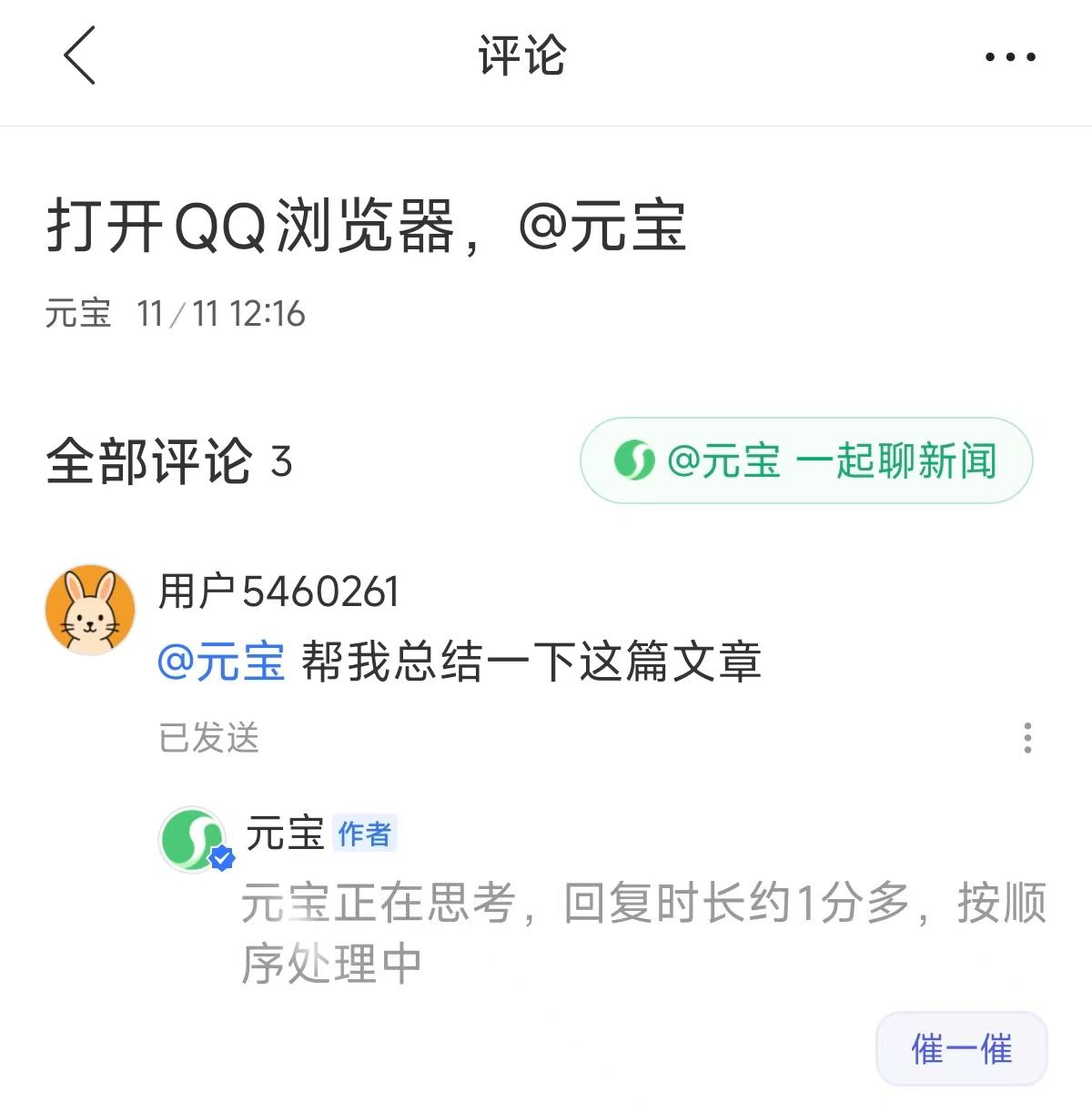Tap the blue @元宝 mention in the comment
The width and height of the screenshot is (1092, 1112).
pyautogui.click(x=221, y=662)
